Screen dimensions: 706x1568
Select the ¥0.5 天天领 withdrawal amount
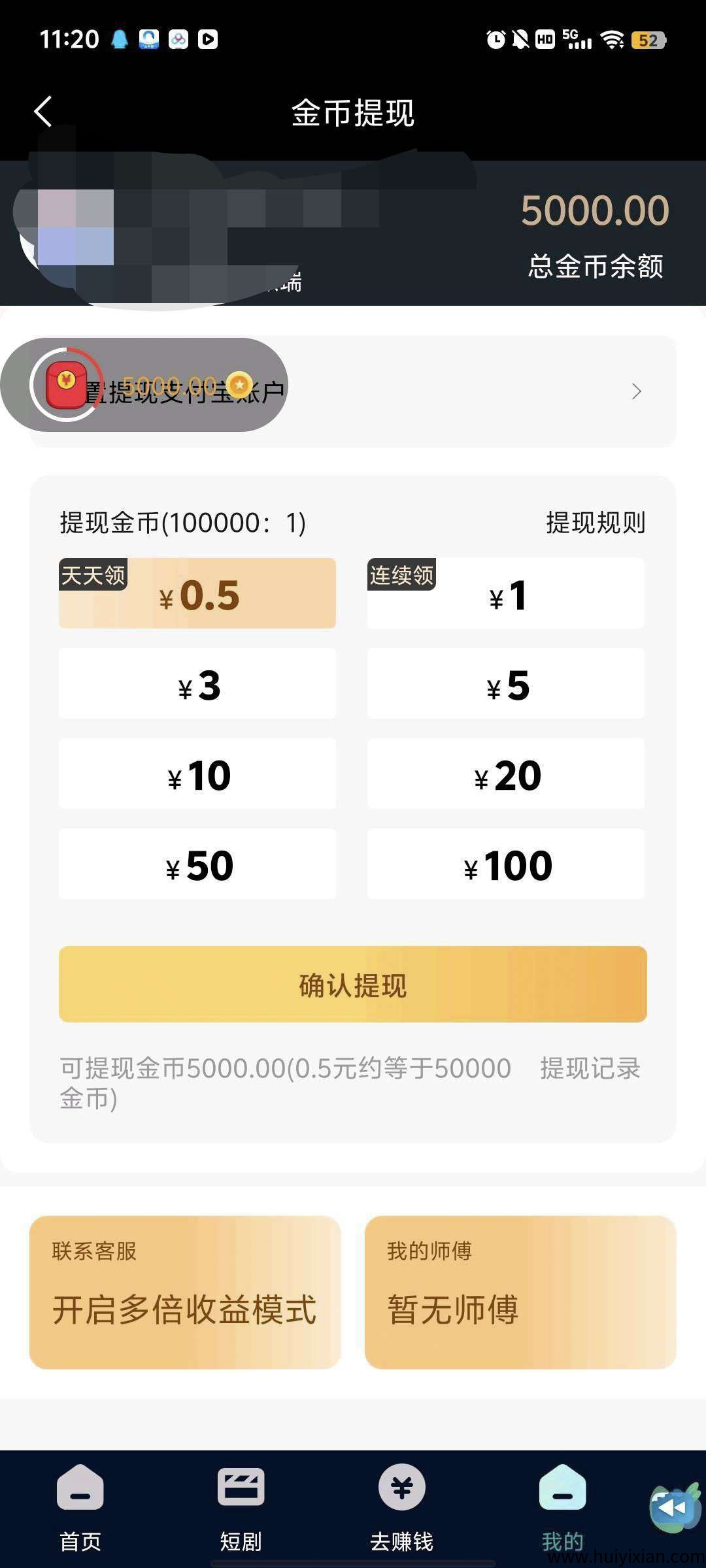tap(197, 593)
